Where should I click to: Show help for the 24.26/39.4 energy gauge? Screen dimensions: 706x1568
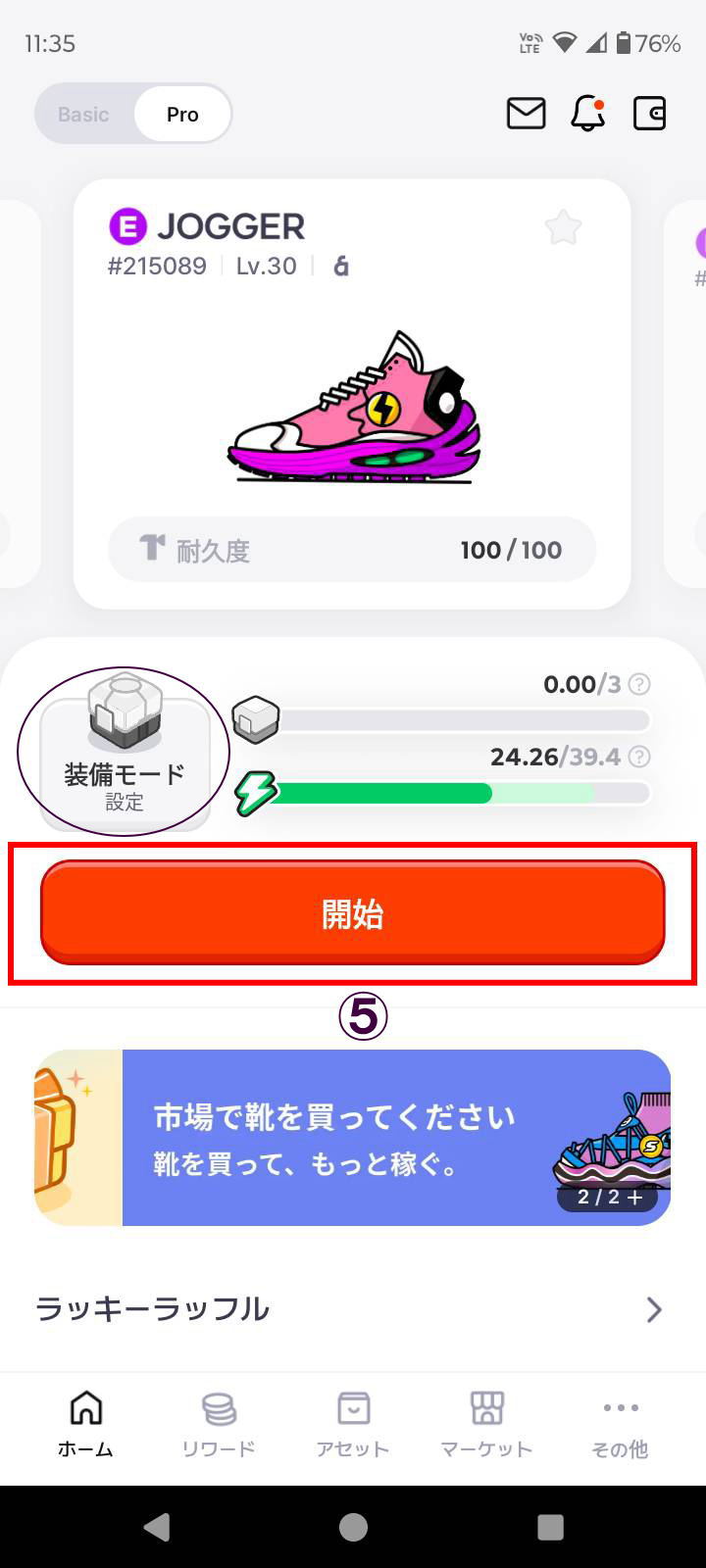click(x=639, y=757)
